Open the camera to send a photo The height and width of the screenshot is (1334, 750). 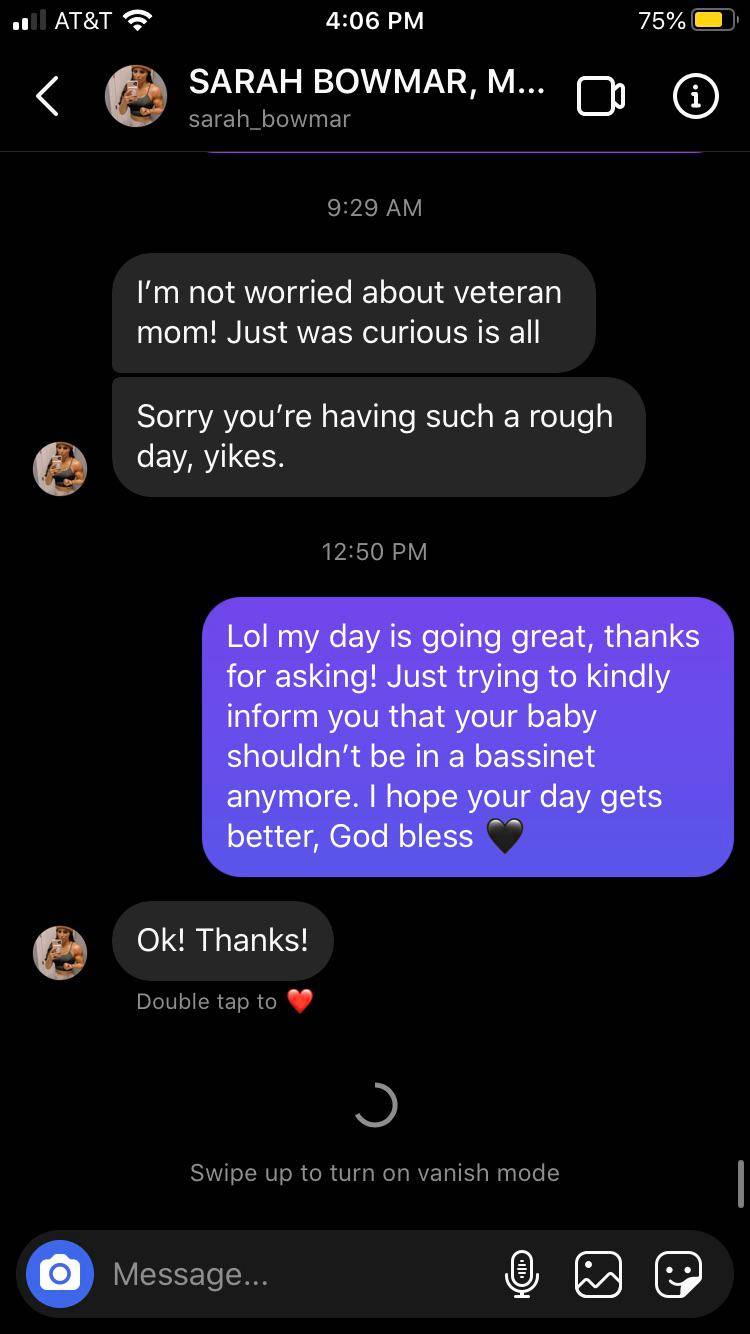(x=60, y=1273)
